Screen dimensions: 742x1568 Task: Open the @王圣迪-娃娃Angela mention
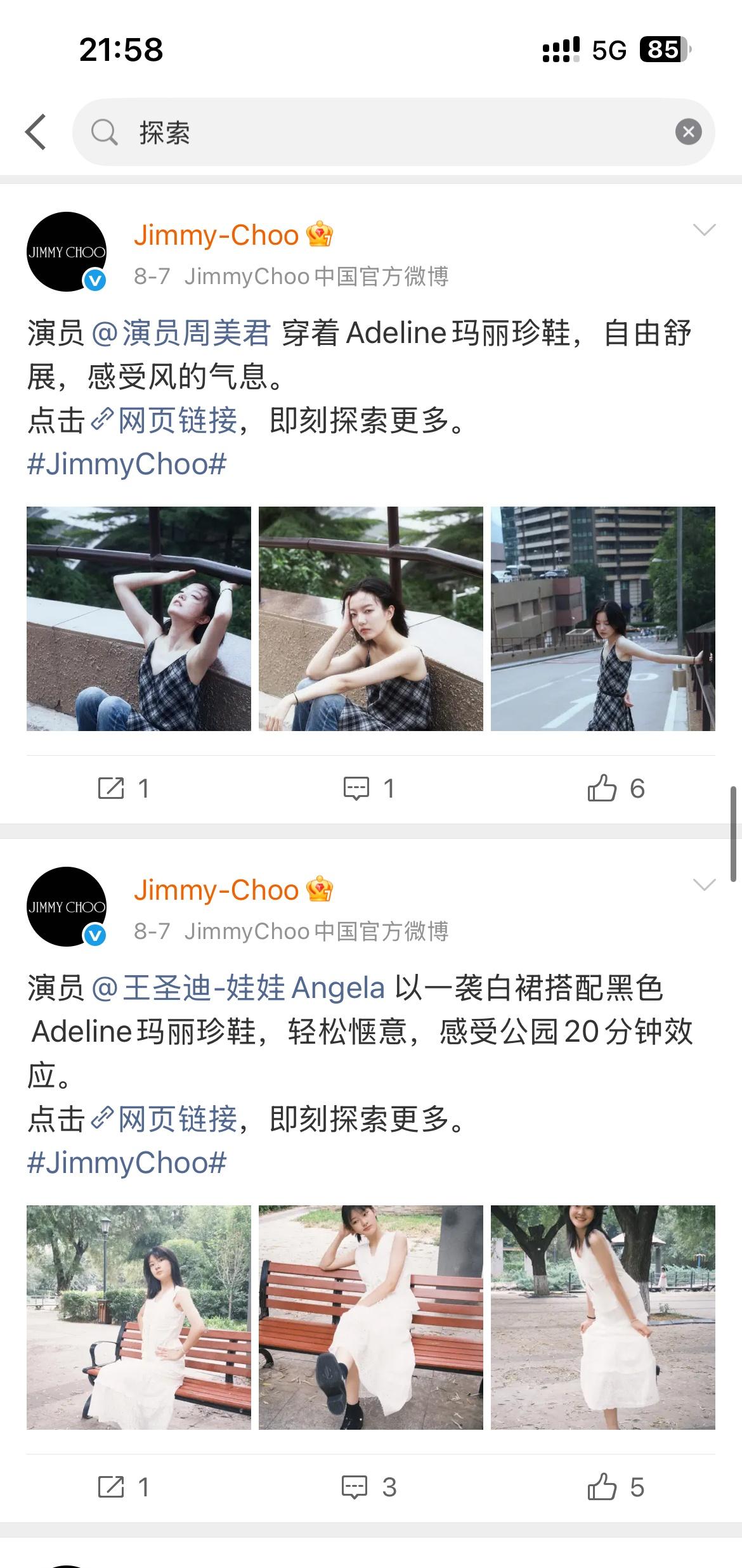[238, 988]
